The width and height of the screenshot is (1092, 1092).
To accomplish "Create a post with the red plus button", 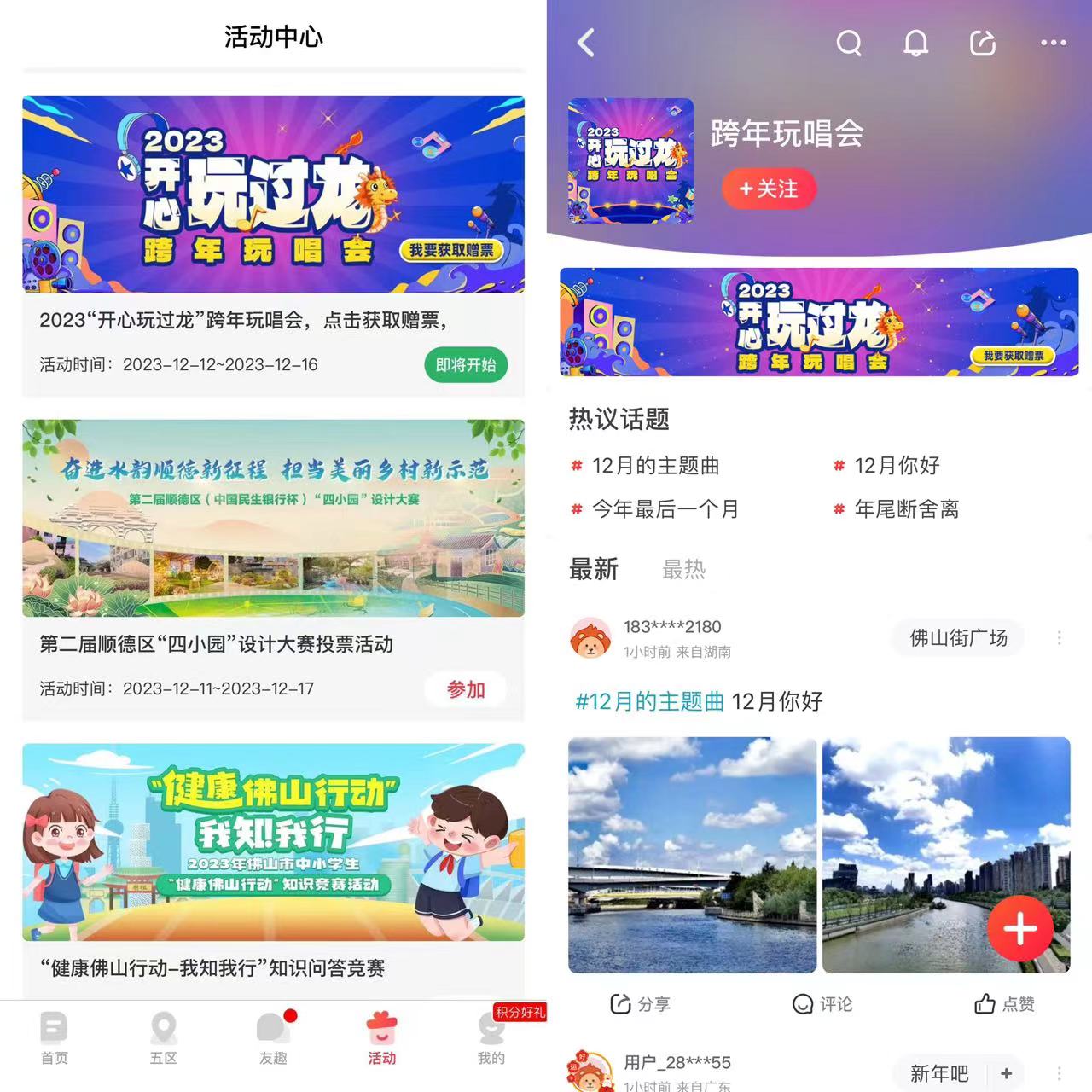I will 1019,929.
